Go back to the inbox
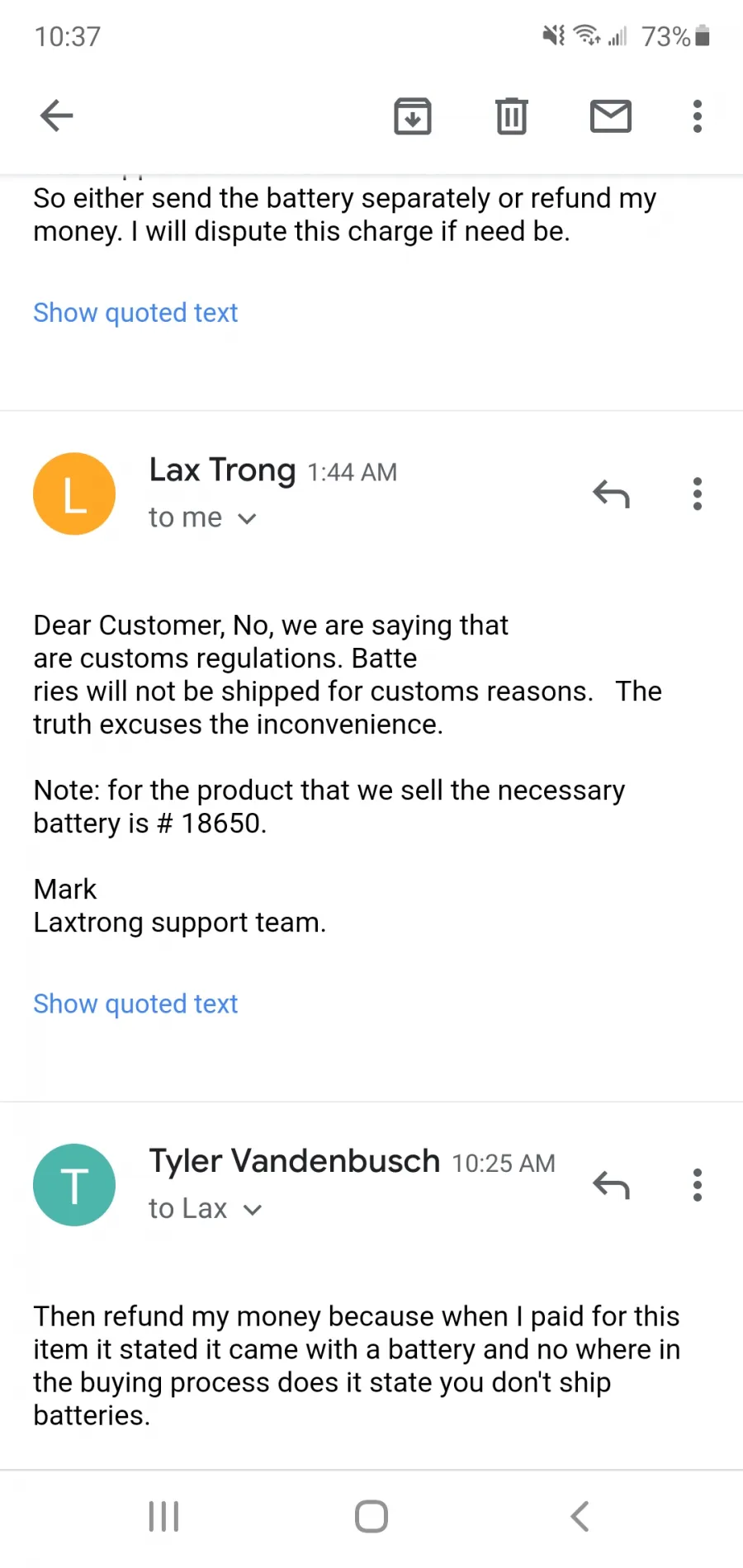 click(x=57, y=116)
